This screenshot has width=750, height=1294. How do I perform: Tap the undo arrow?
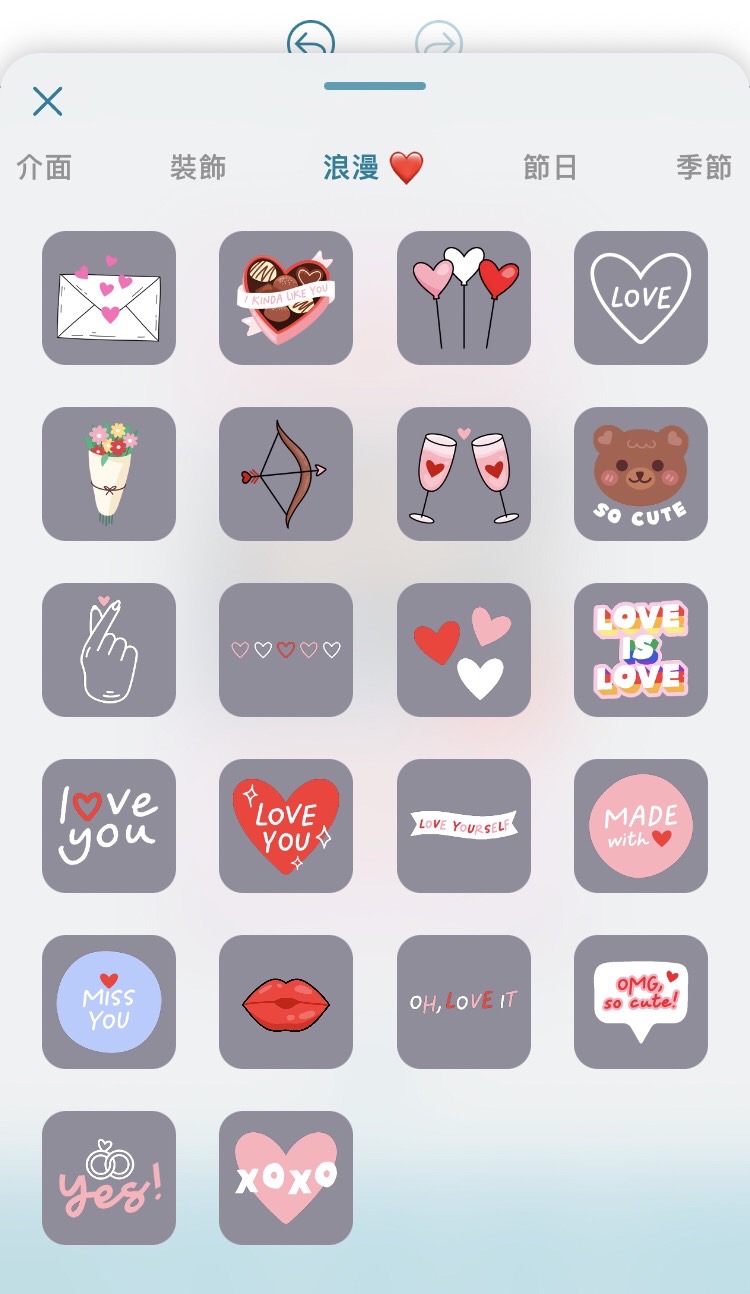(310, 42)
